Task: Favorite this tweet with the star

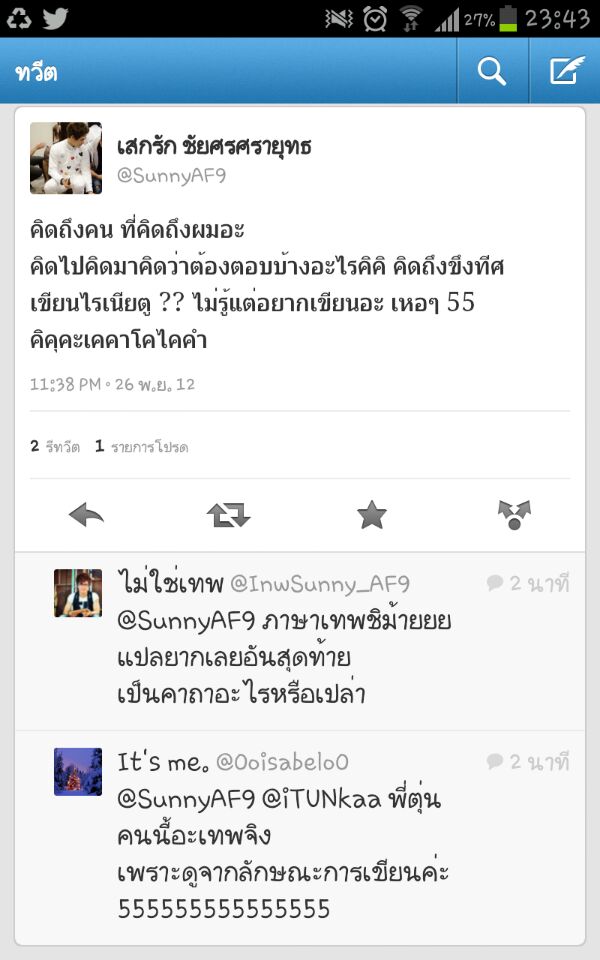Action: [x=372, y=515]
